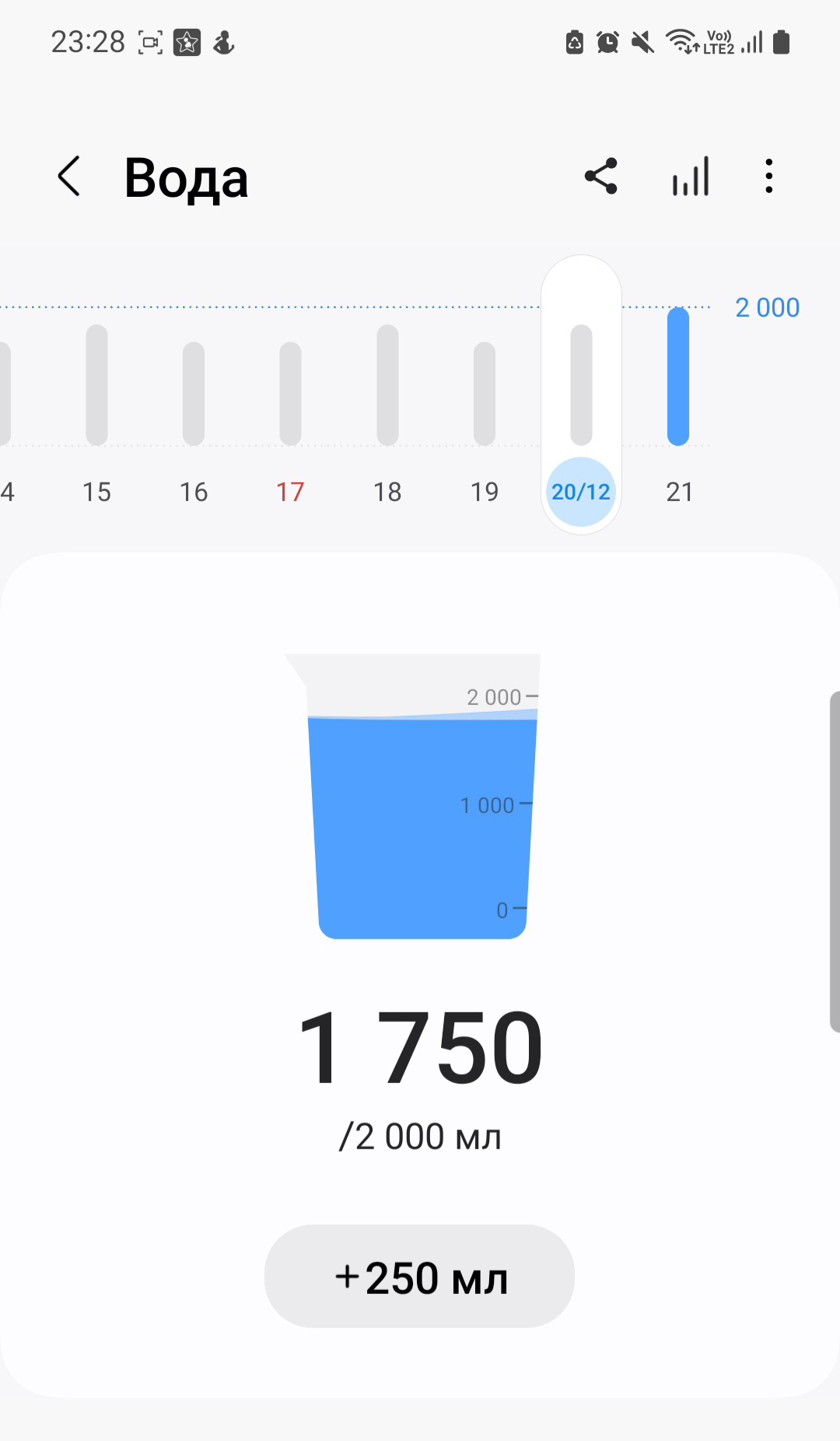Tap the selected 20/12 date
The height and width of the screenshot is (1441, 840).
pyautogui.click(x=581, y=492)
